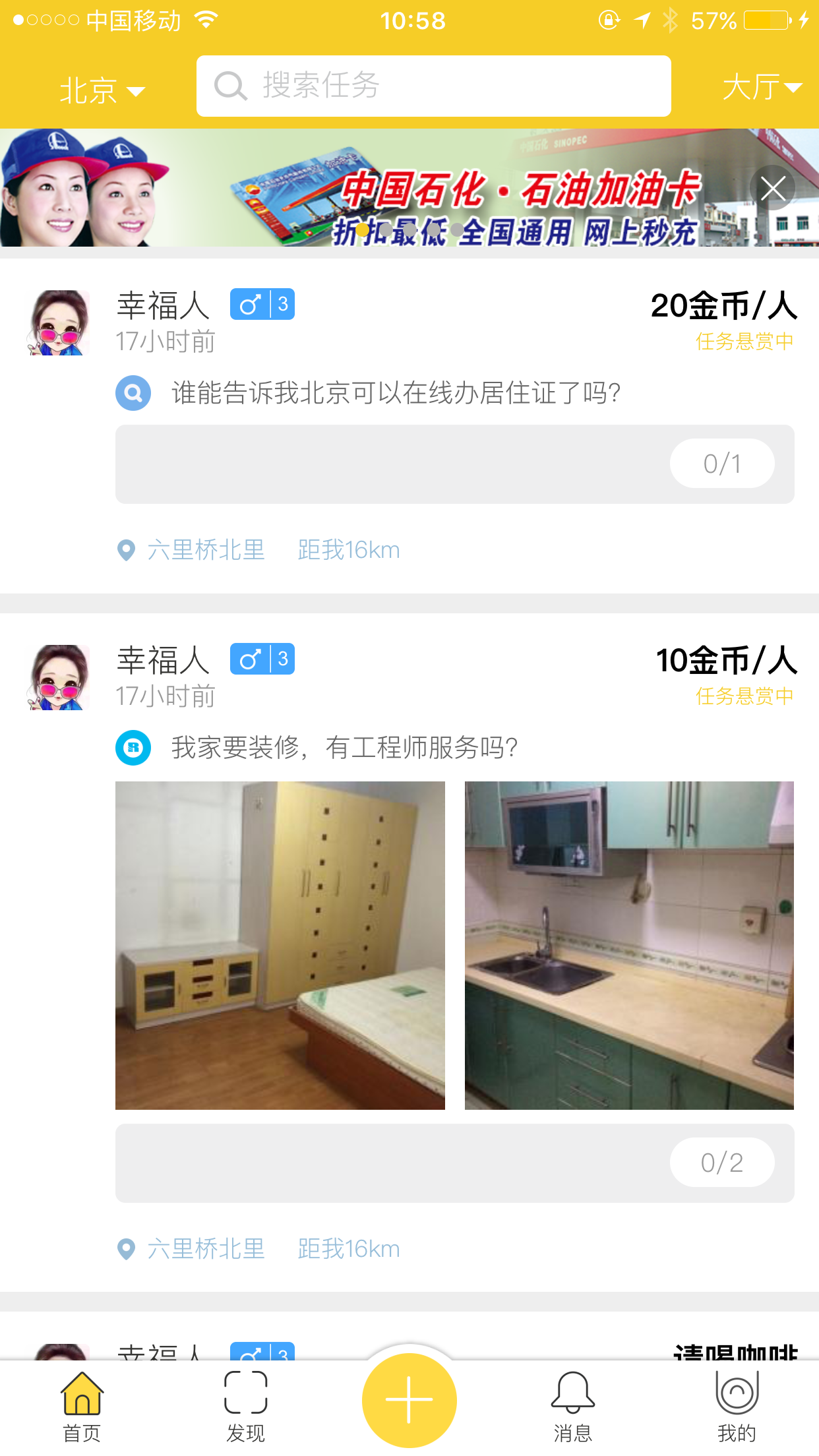819x1456 pixels.
Task: Open 幸福人's avatar on the 10金币 task
Action: tap(59, 677)
